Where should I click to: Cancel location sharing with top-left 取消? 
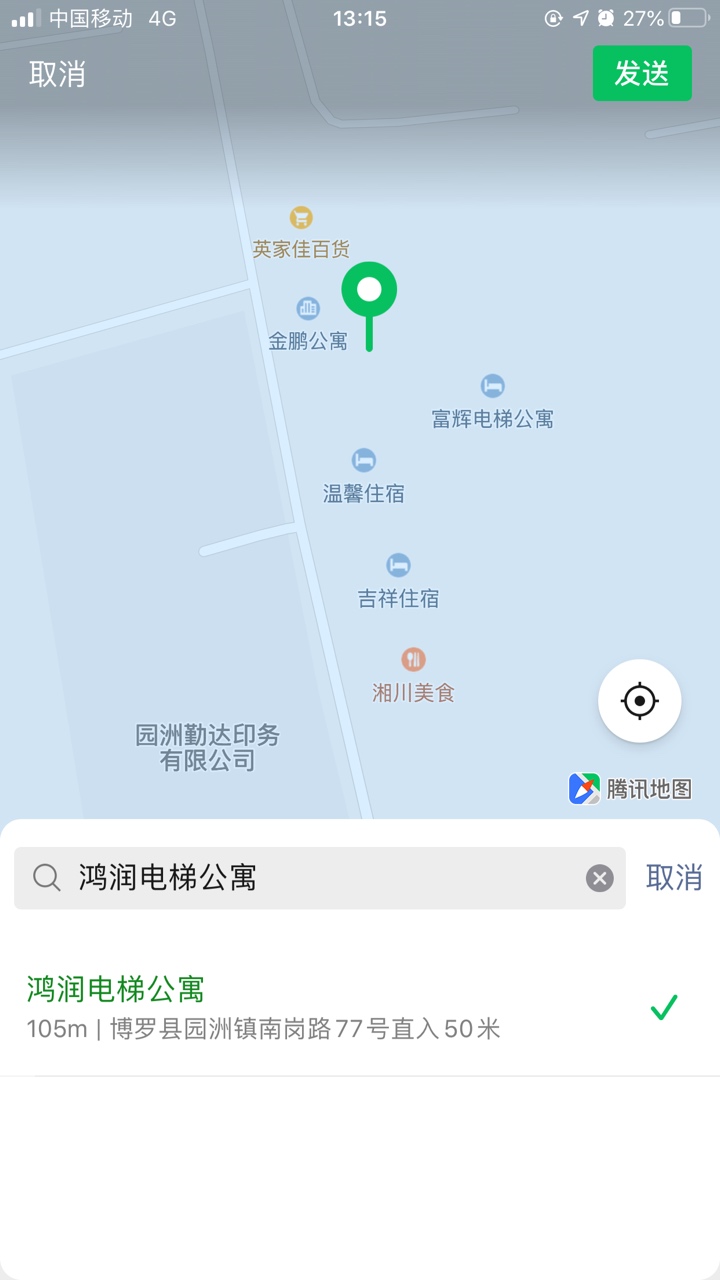(x=57, y=74)
